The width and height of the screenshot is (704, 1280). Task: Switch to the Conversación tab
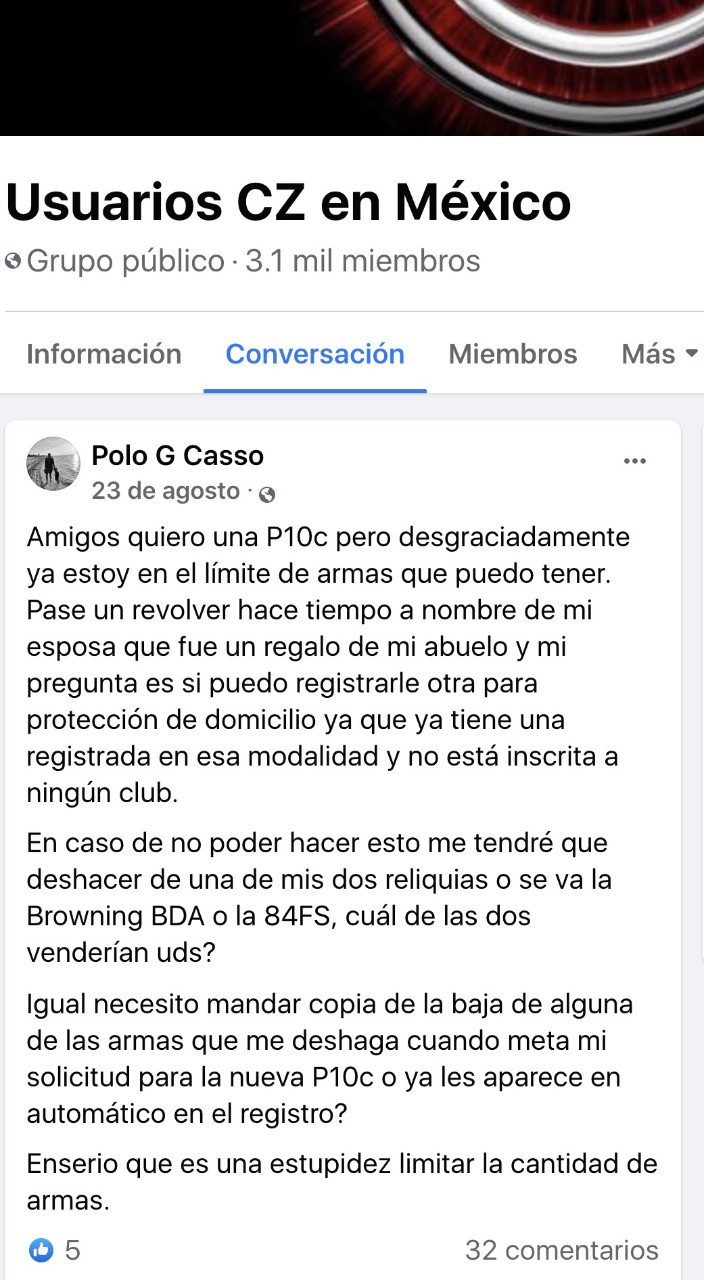[x=315, y=354]
